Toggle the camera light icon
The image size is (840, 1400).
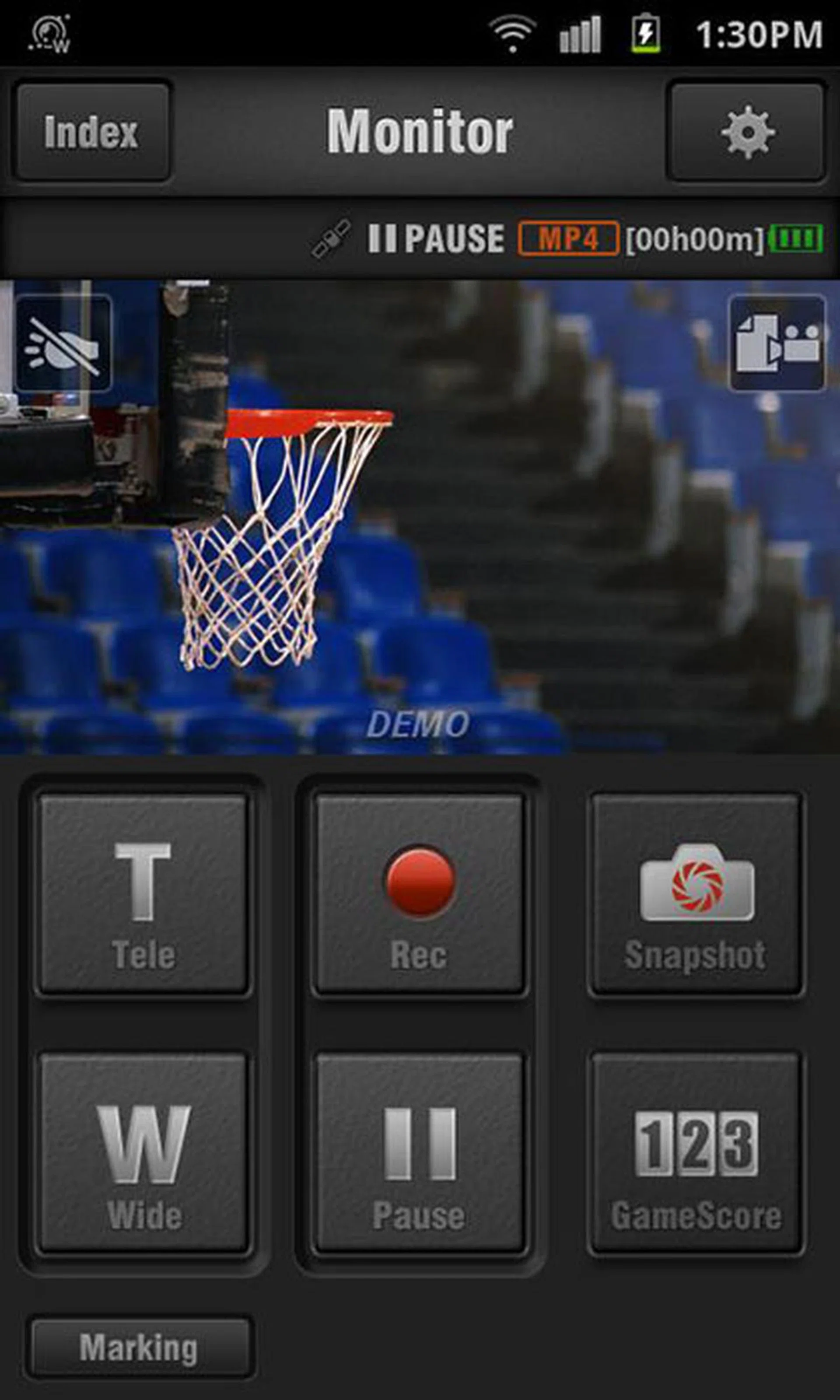tap(63, 343)
